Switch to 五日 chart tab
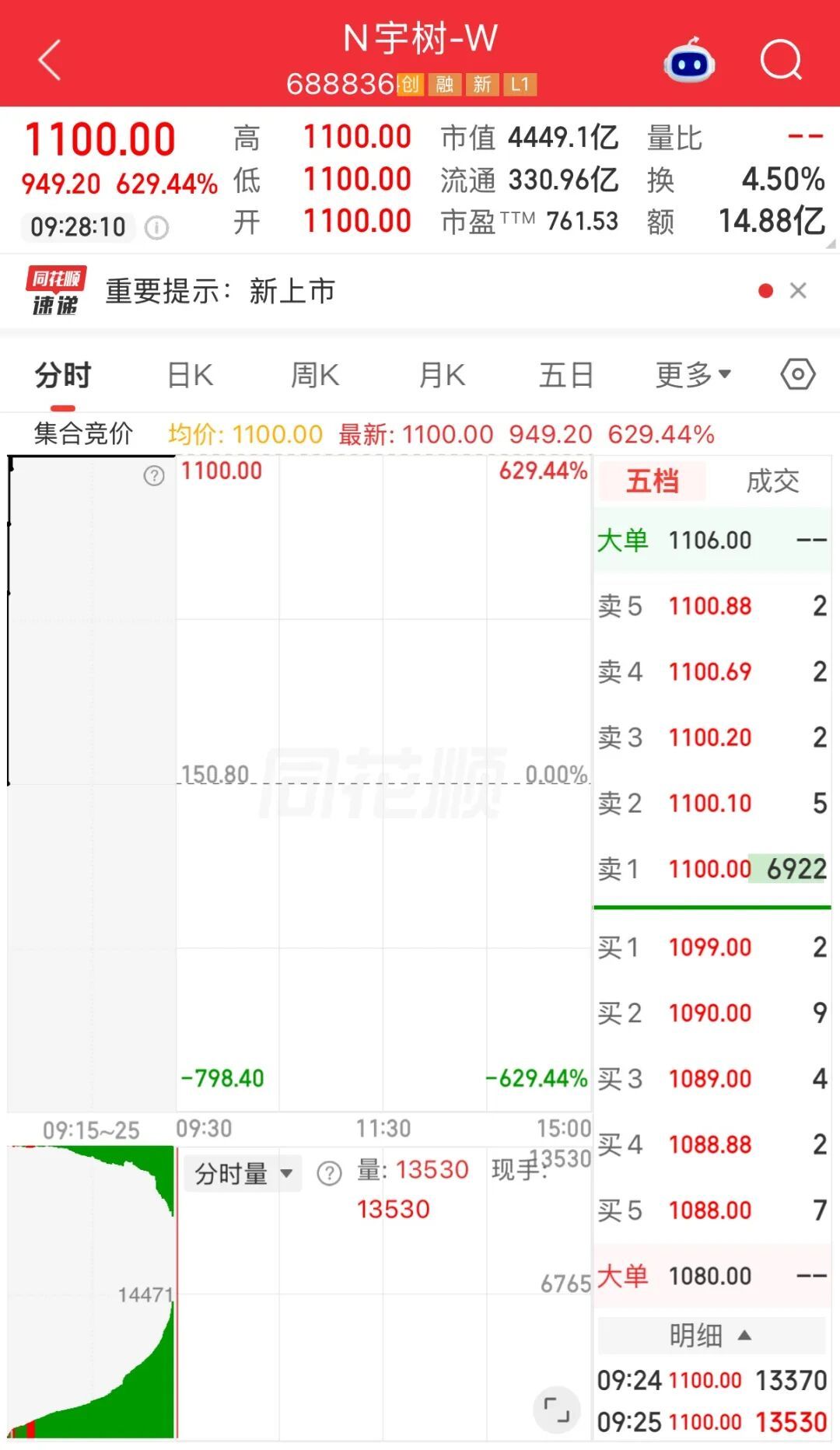The height and width of the screenshot is (1450, 840). (x=567, y=375)
